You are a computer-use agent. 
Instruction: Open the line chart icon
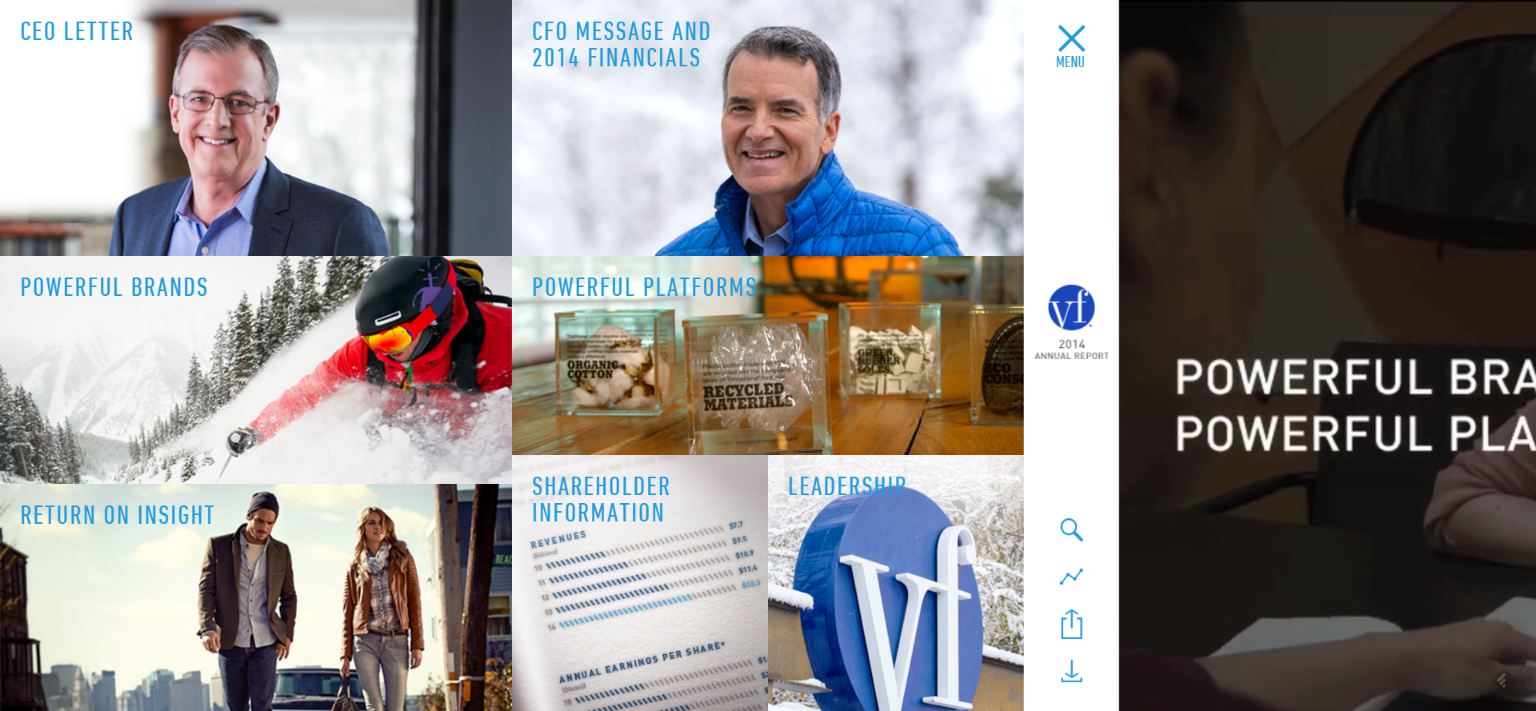point(1071,577)
